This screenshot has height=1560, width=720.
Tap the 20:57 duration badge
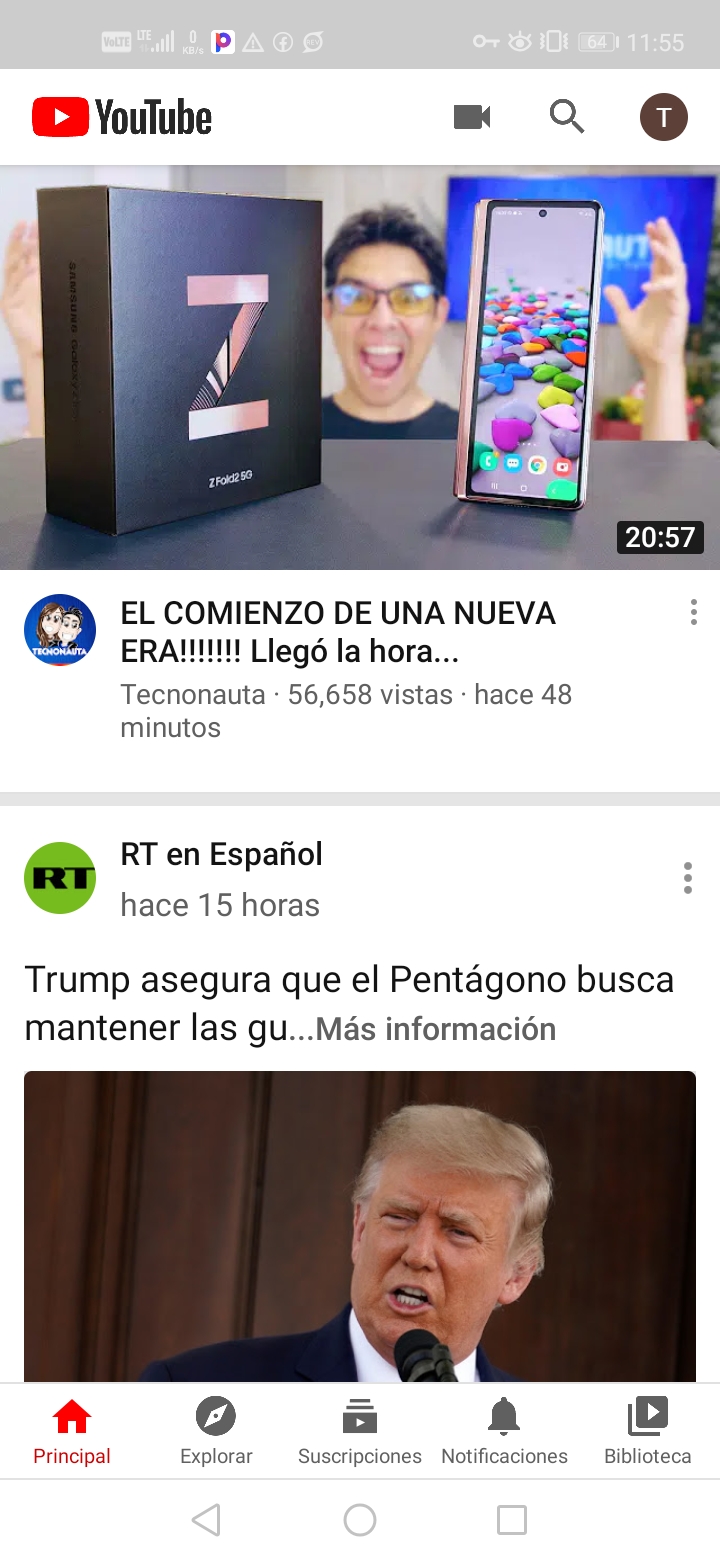pyautogui.click(x=662, y=538)
